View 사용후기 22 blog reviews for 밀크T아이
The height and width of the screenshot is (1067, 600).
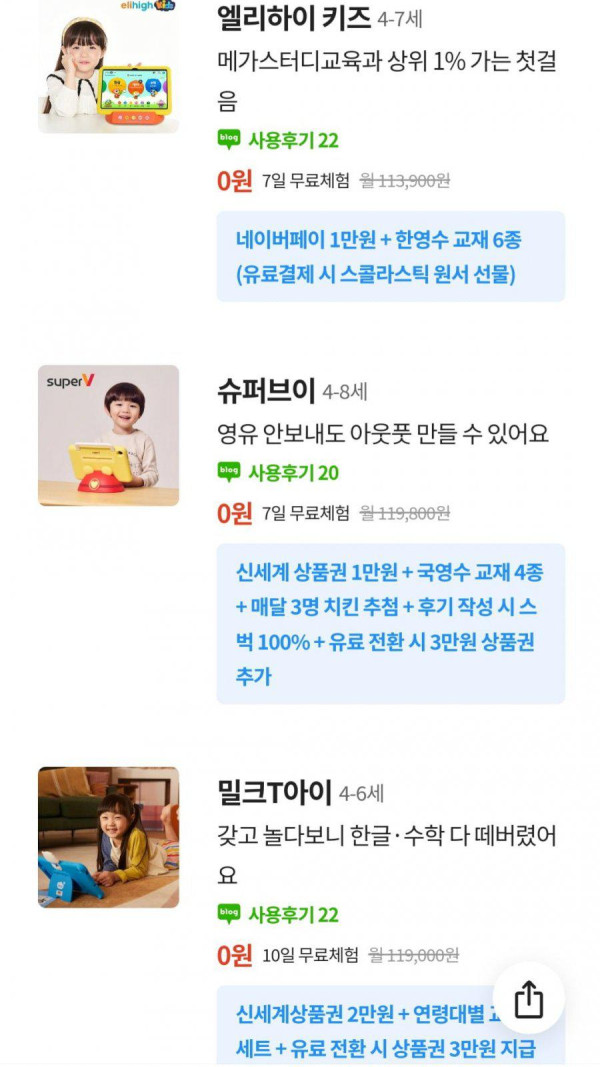pos(278,914)
